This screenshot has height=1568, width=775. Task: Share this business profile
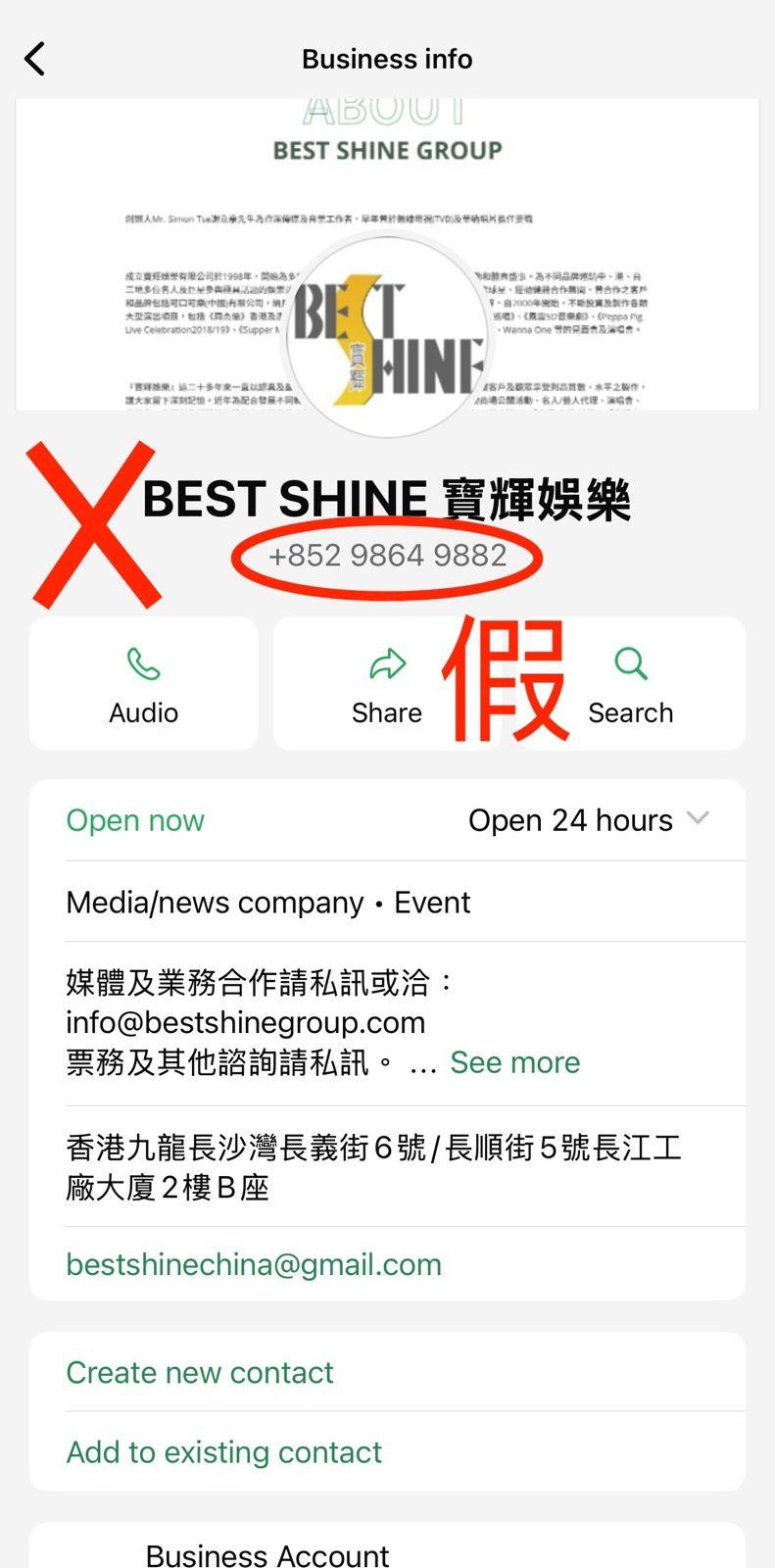tap(387, 683)
